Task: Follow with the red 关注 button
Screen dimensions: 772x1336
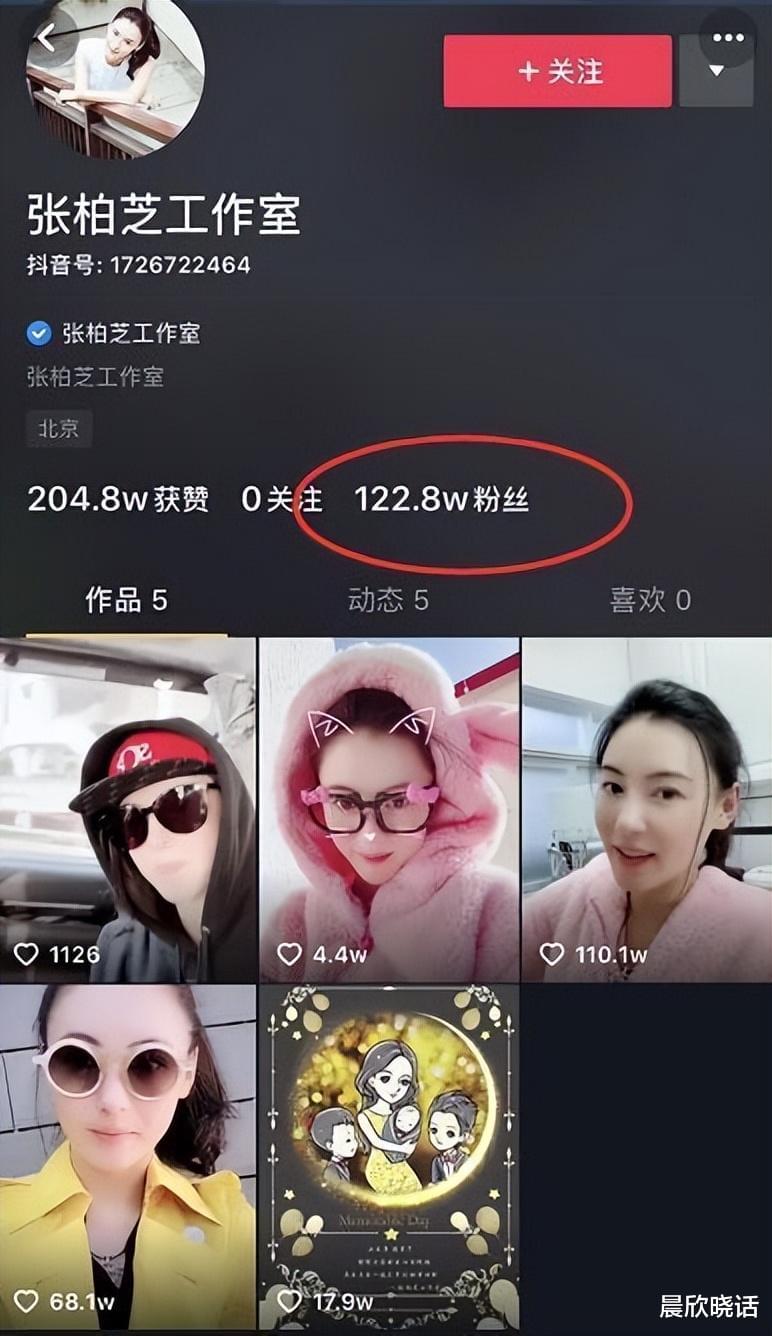Action: tap(557, 71)
